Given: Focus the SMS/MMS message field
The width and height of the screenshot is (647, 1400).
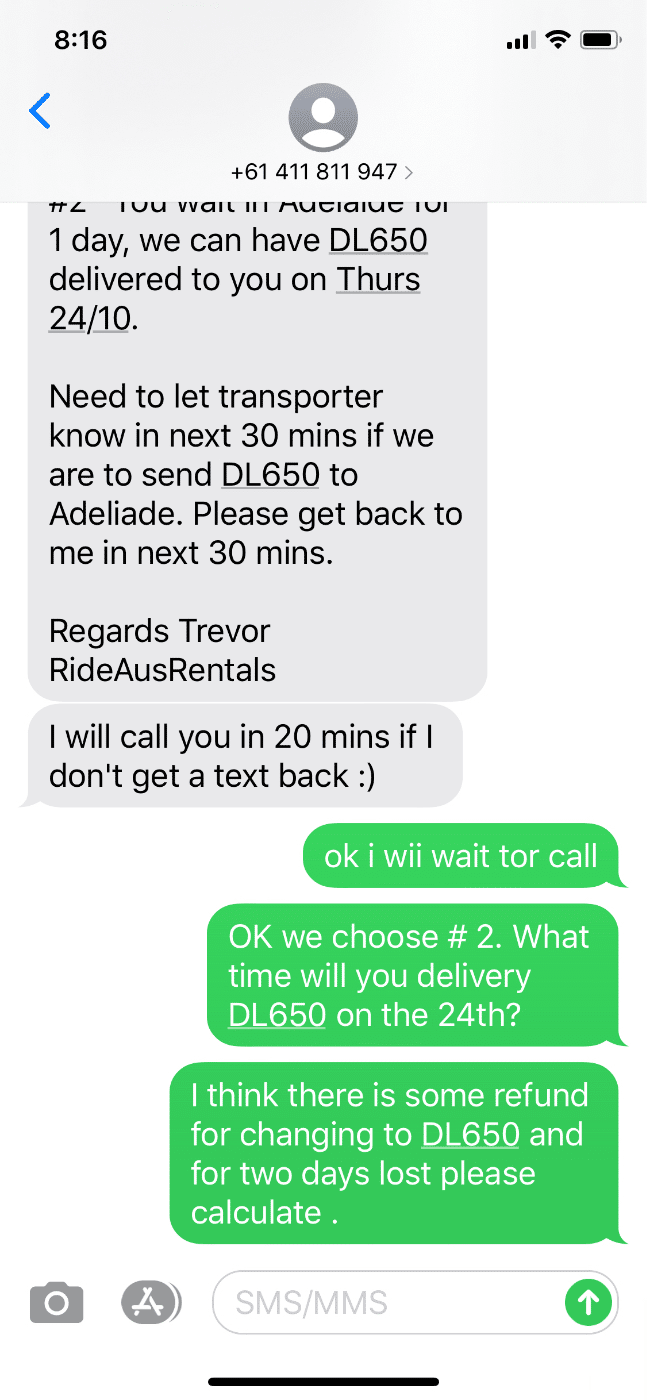Looking at the screenshot, I should (390, 1302).
